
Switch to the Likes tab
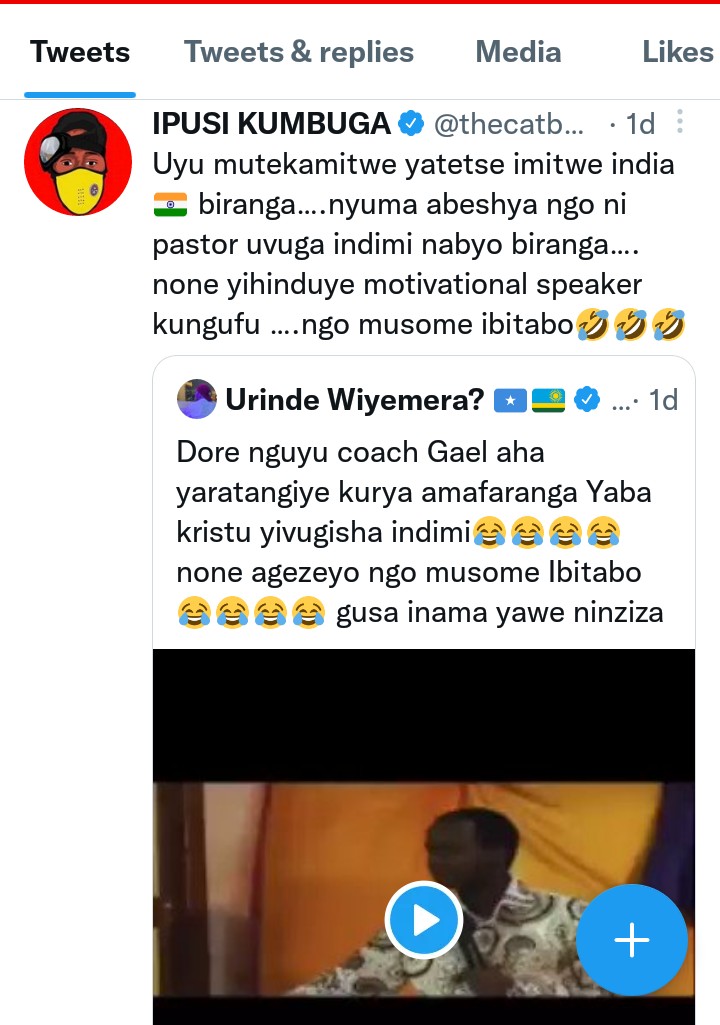pos(677,53)
